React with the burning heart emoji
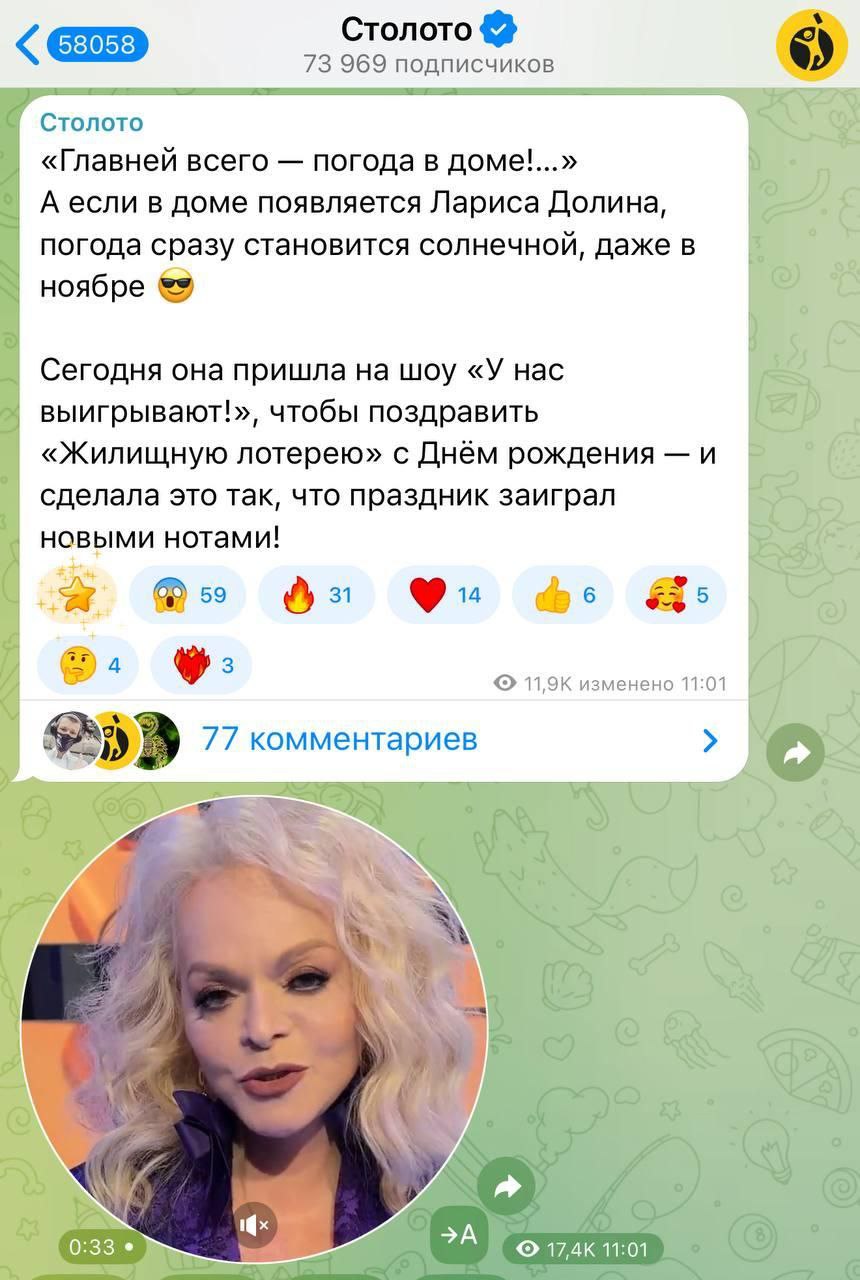This screenshot has width=860, height=1280. (x=201, y=664)
